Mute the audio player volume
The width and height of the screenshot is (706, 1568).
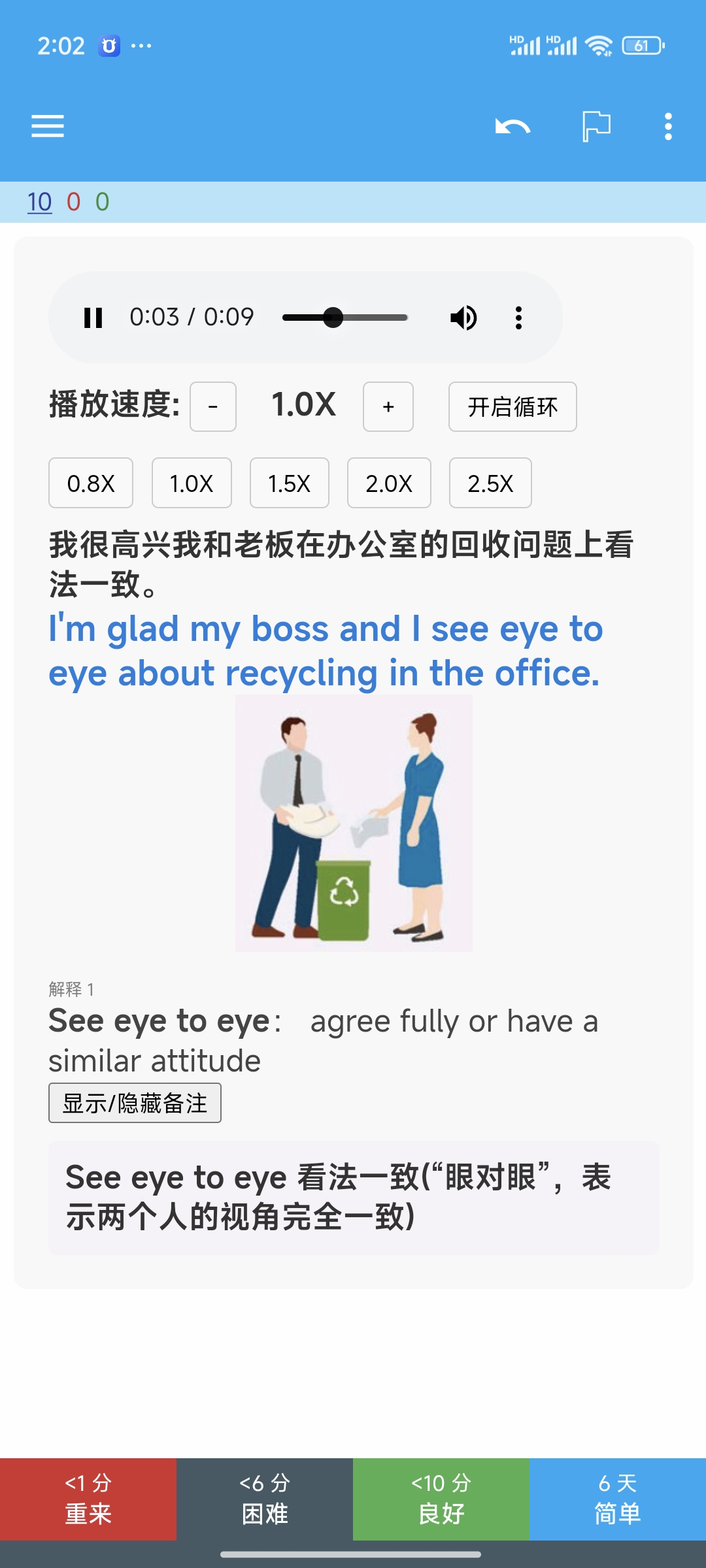point(463,318)
